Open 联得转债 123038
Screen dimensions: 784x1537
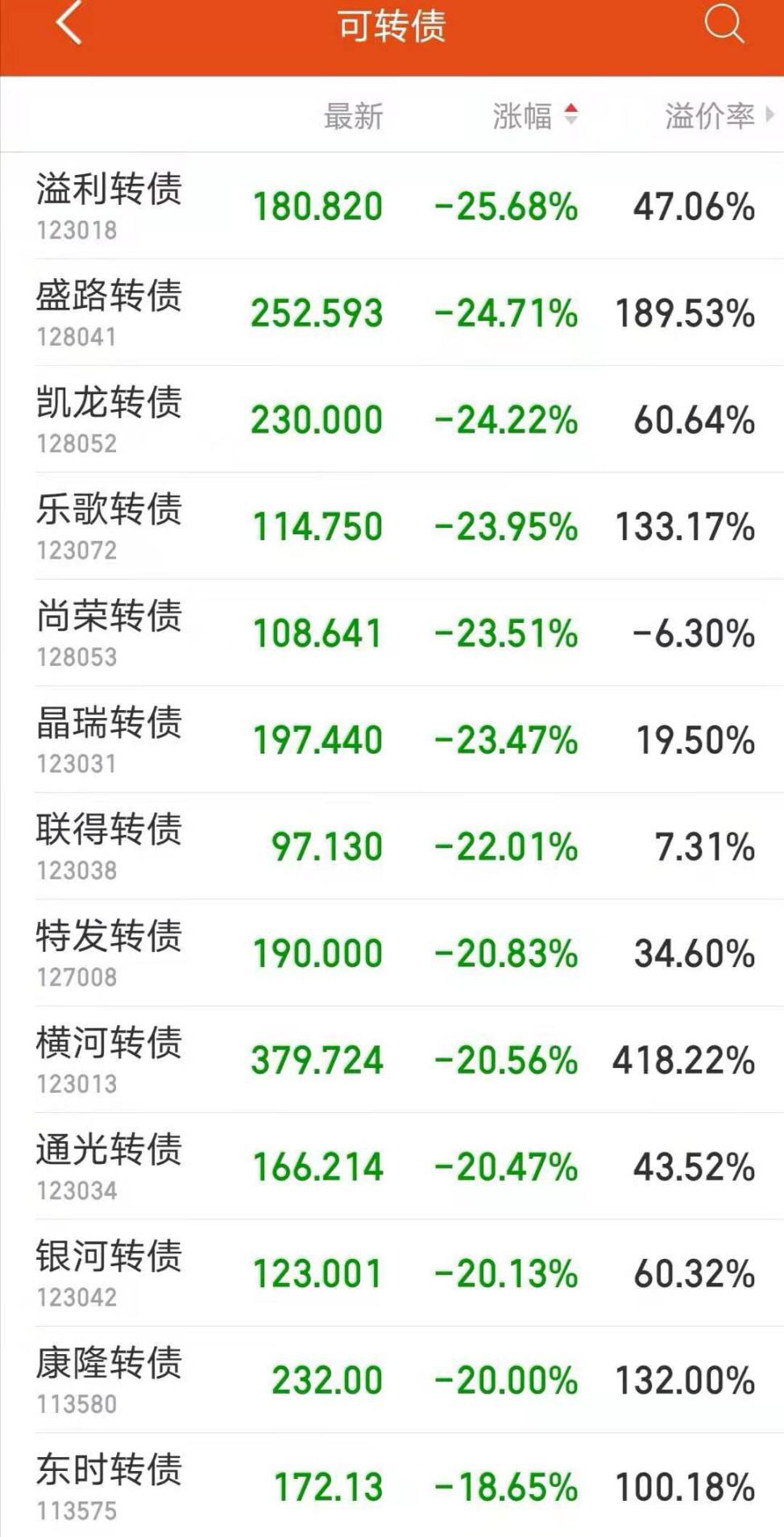pos(392,846)
